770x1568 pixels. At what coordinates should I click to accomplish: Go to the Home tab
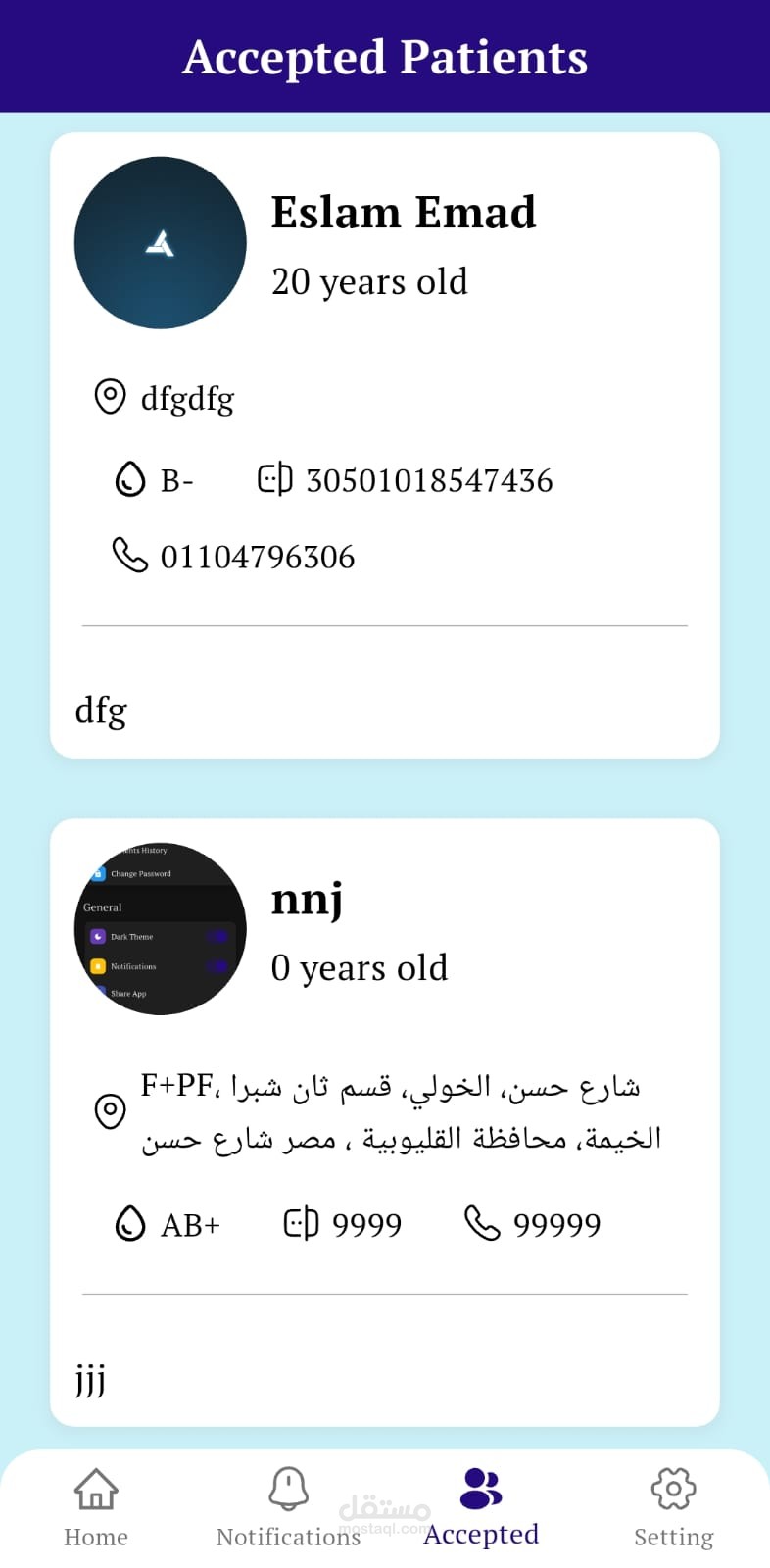pos(96,1507)
